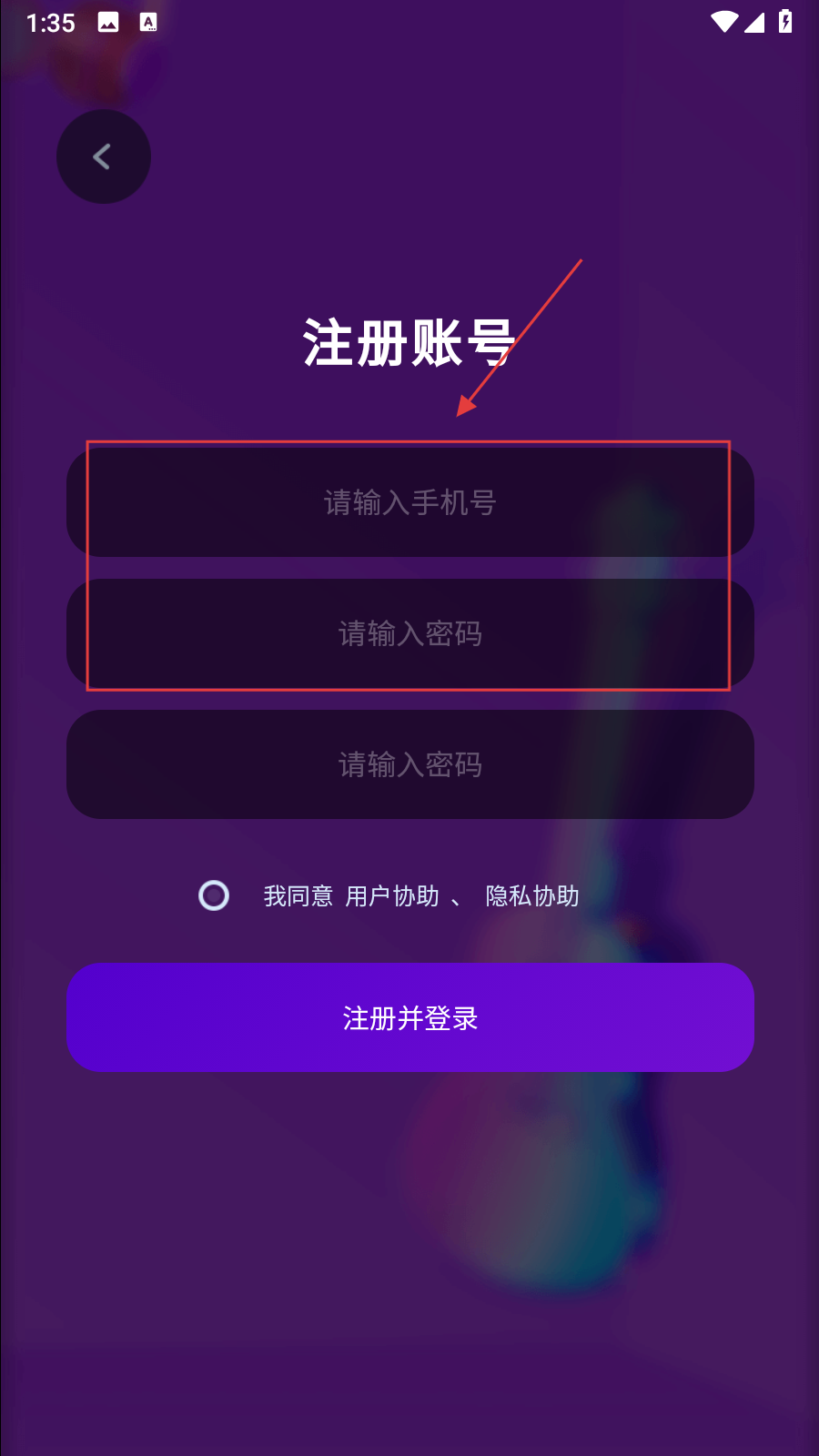
Task: Open the 隐私协助 privacy link
Action: (532, 896)
